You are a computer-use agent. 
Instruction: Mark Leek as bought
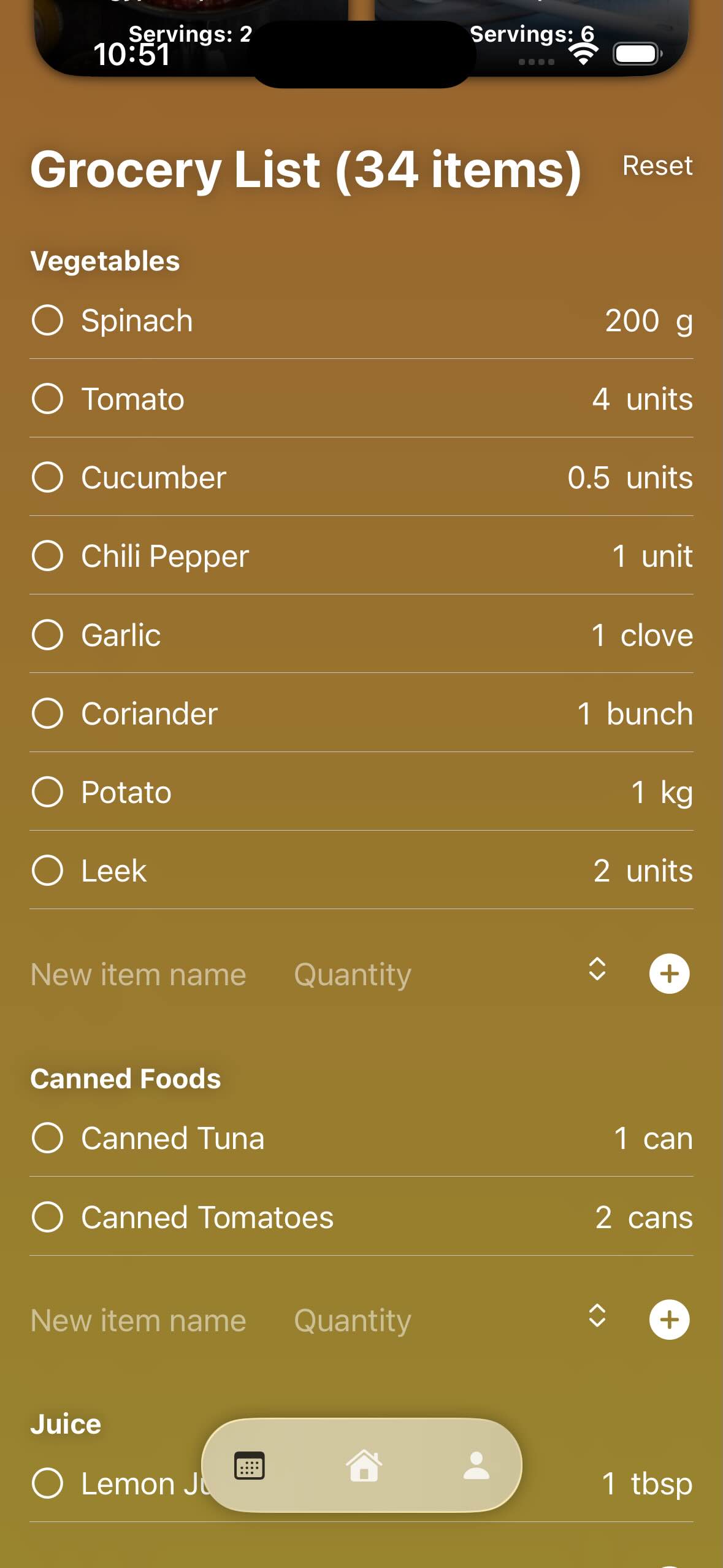[x=47, y=870]
